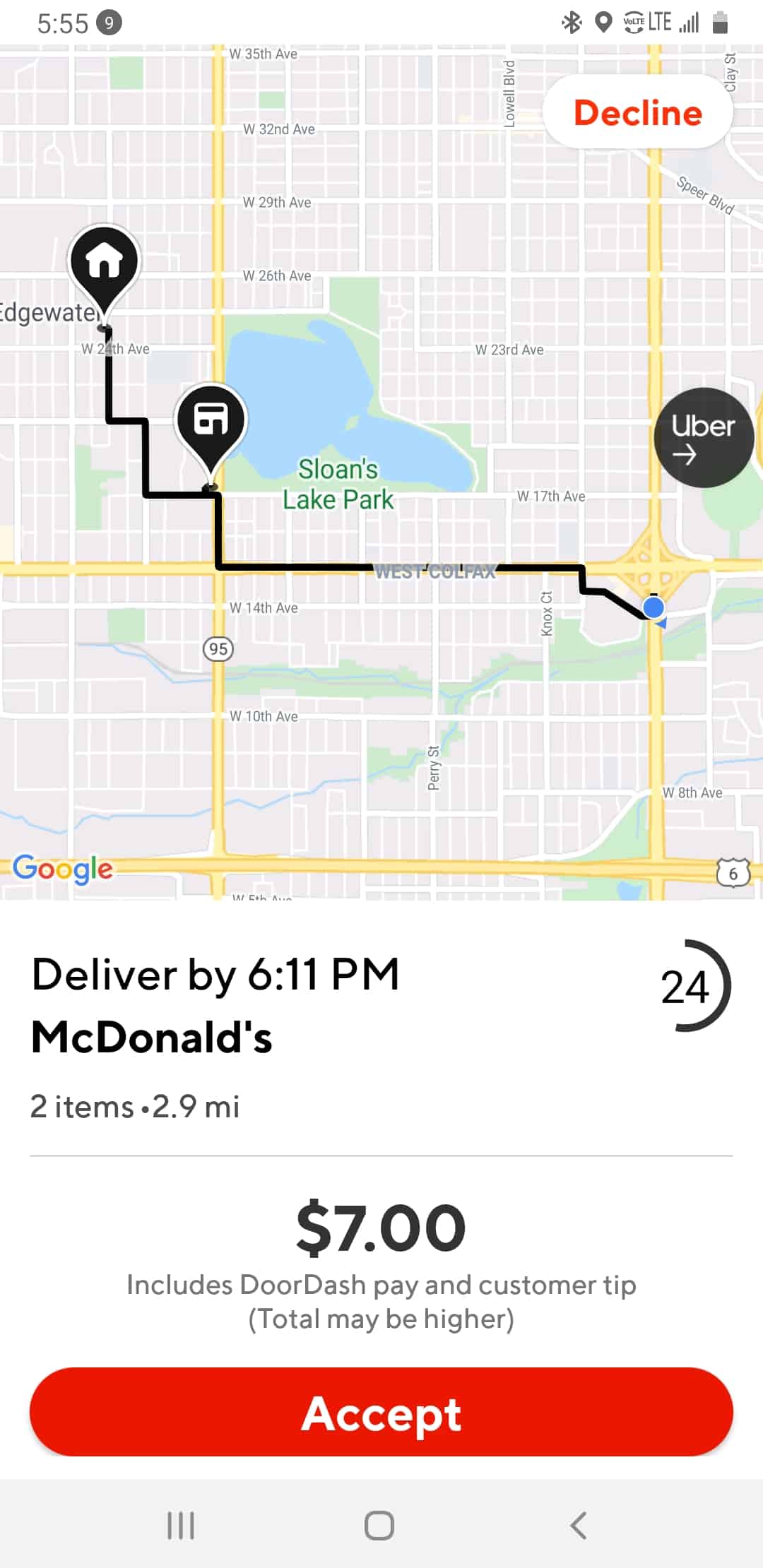Tap the Google logo on the map
The width and height of the screenshot is (763, 1568).
pyautogui.click(x=64, y=869)
